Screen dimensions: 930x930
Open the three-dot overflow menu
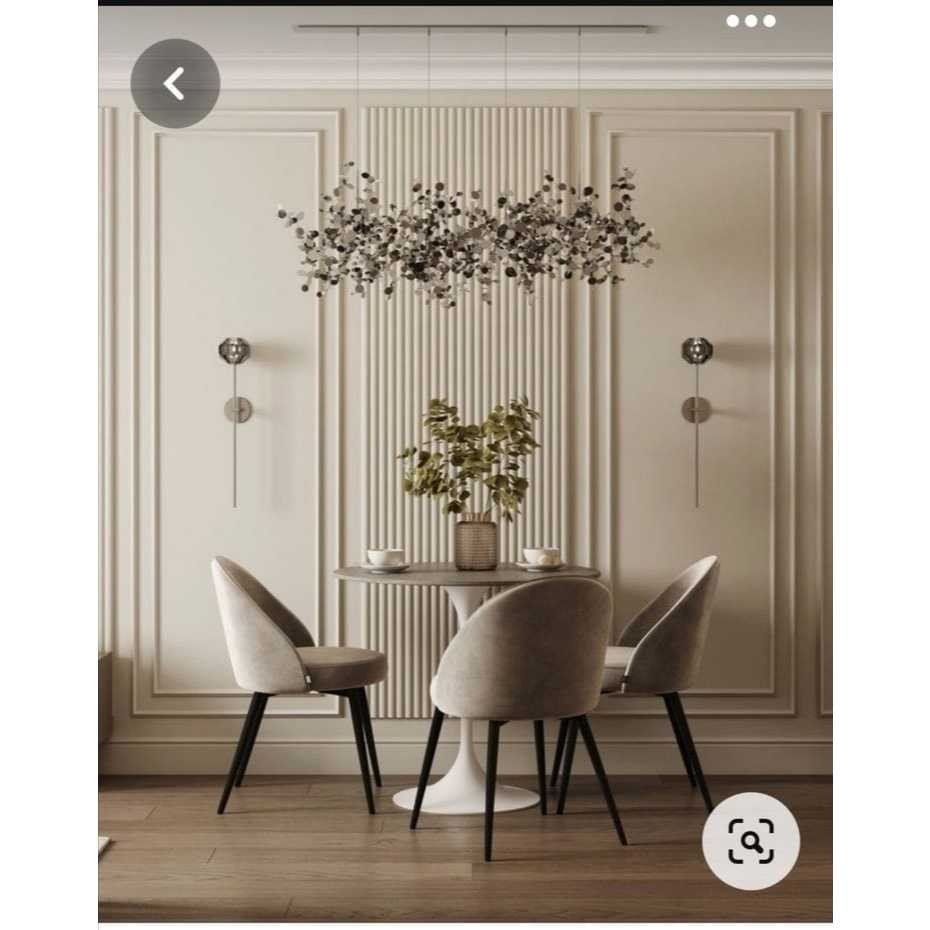click(751, 21)
